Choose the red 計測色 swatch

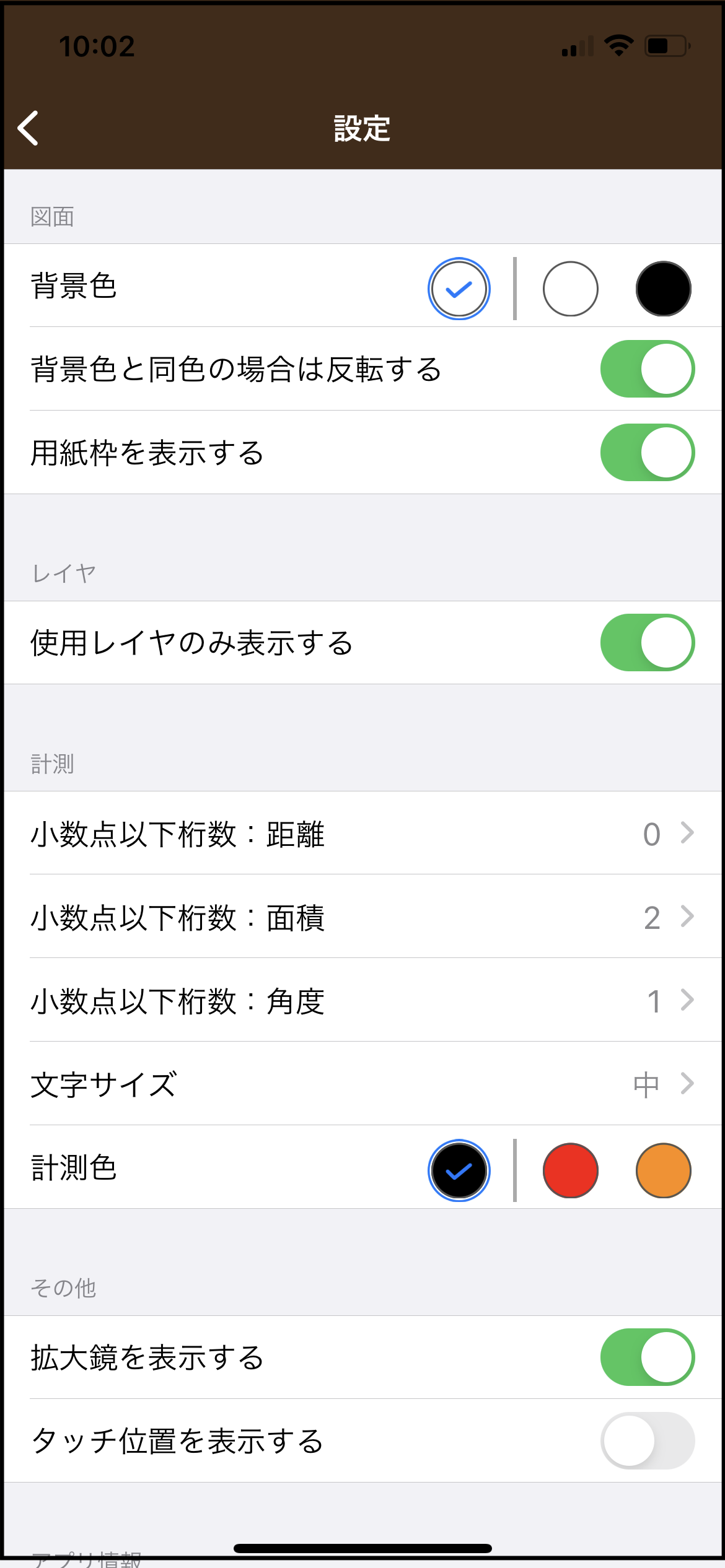pyautogui.click(x=570, y=1170)
